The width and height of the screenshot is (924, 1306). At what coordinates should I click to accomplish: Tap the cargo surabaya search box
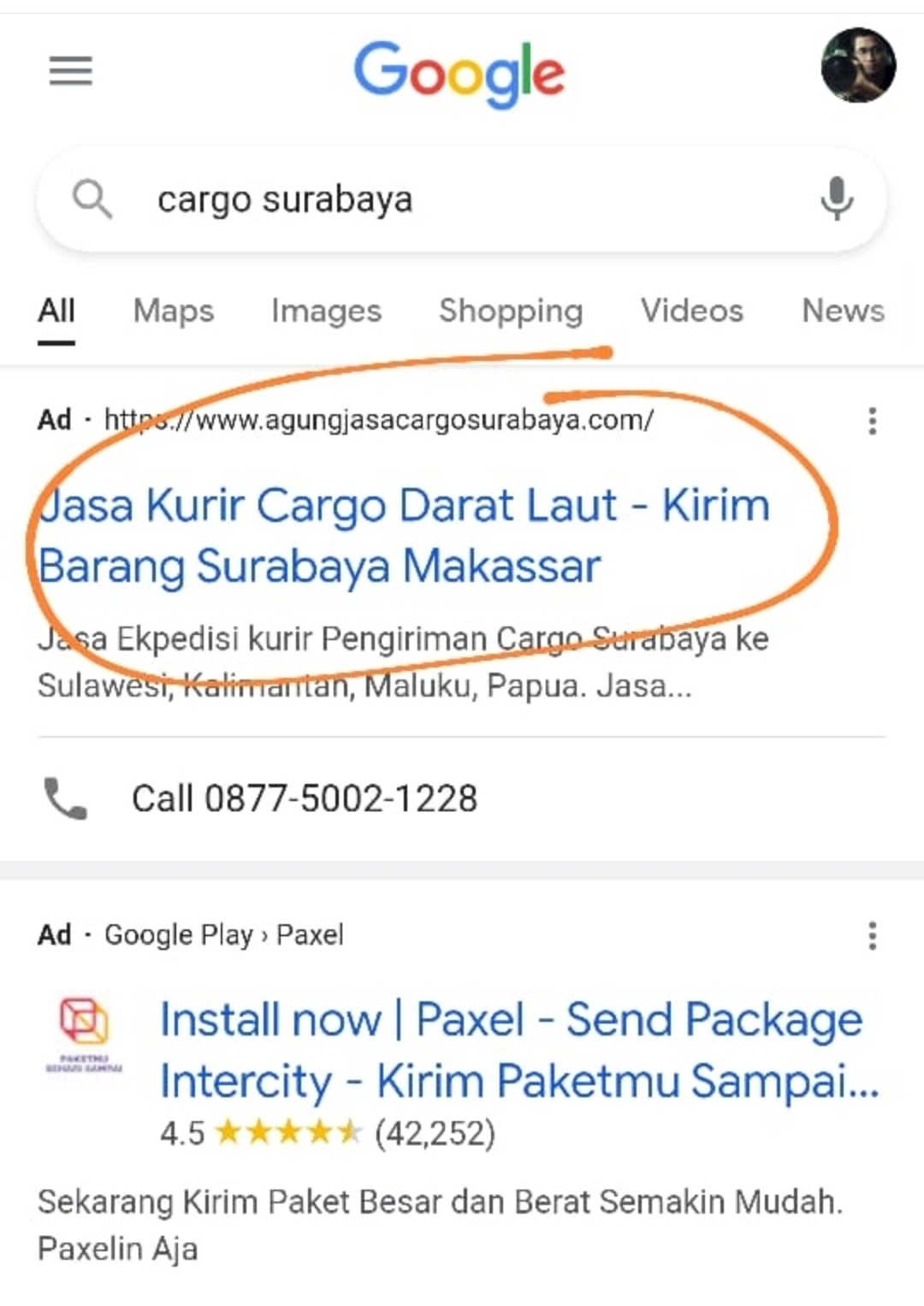coord(445,200)
